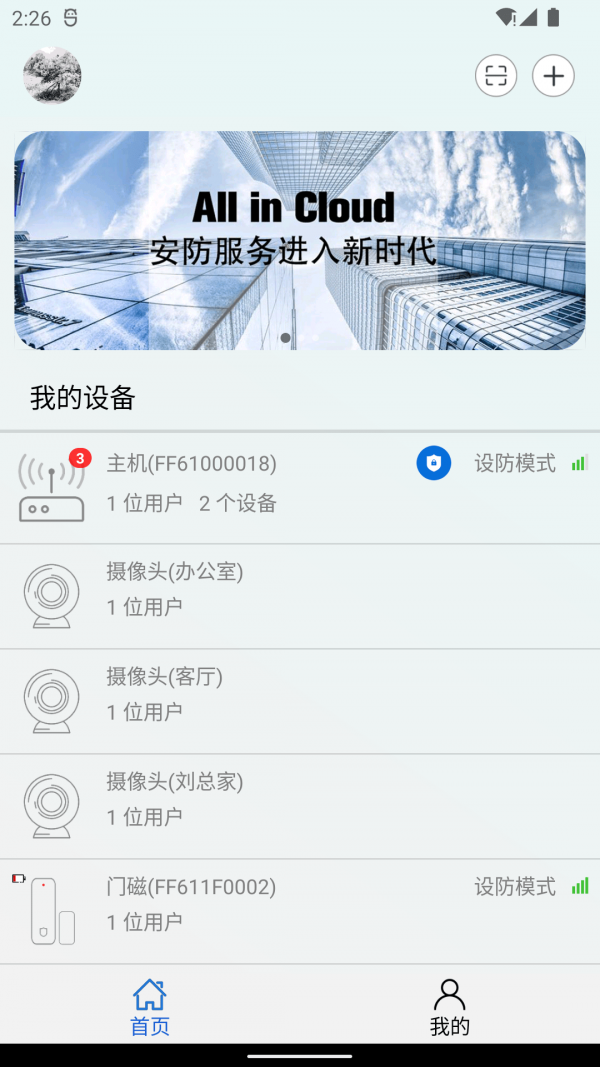
Task: Open the scan code icon
Action: point(496,76)
